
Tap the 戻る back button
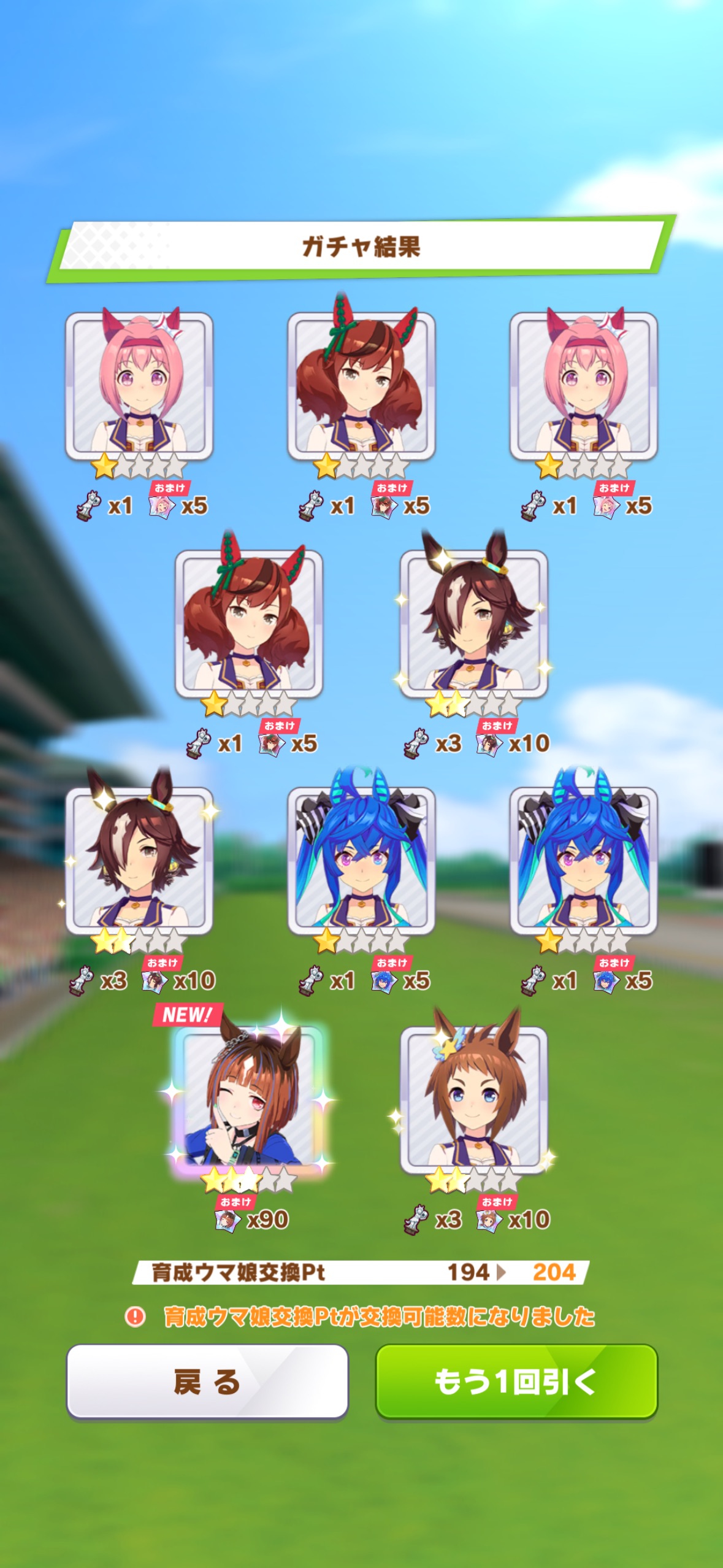click(x=207, y=1382)
